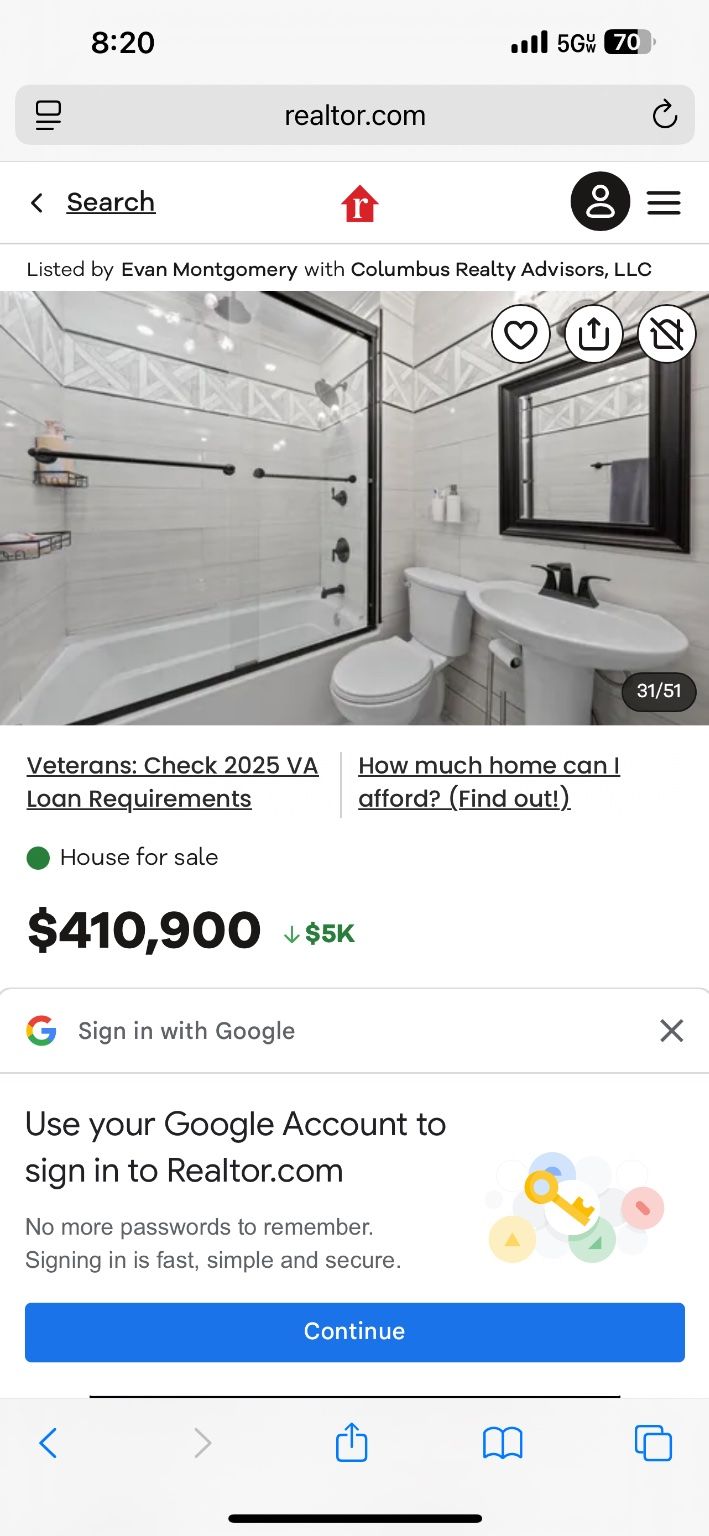
Task: Reload the realtor.com page
Action: [665, 116]
